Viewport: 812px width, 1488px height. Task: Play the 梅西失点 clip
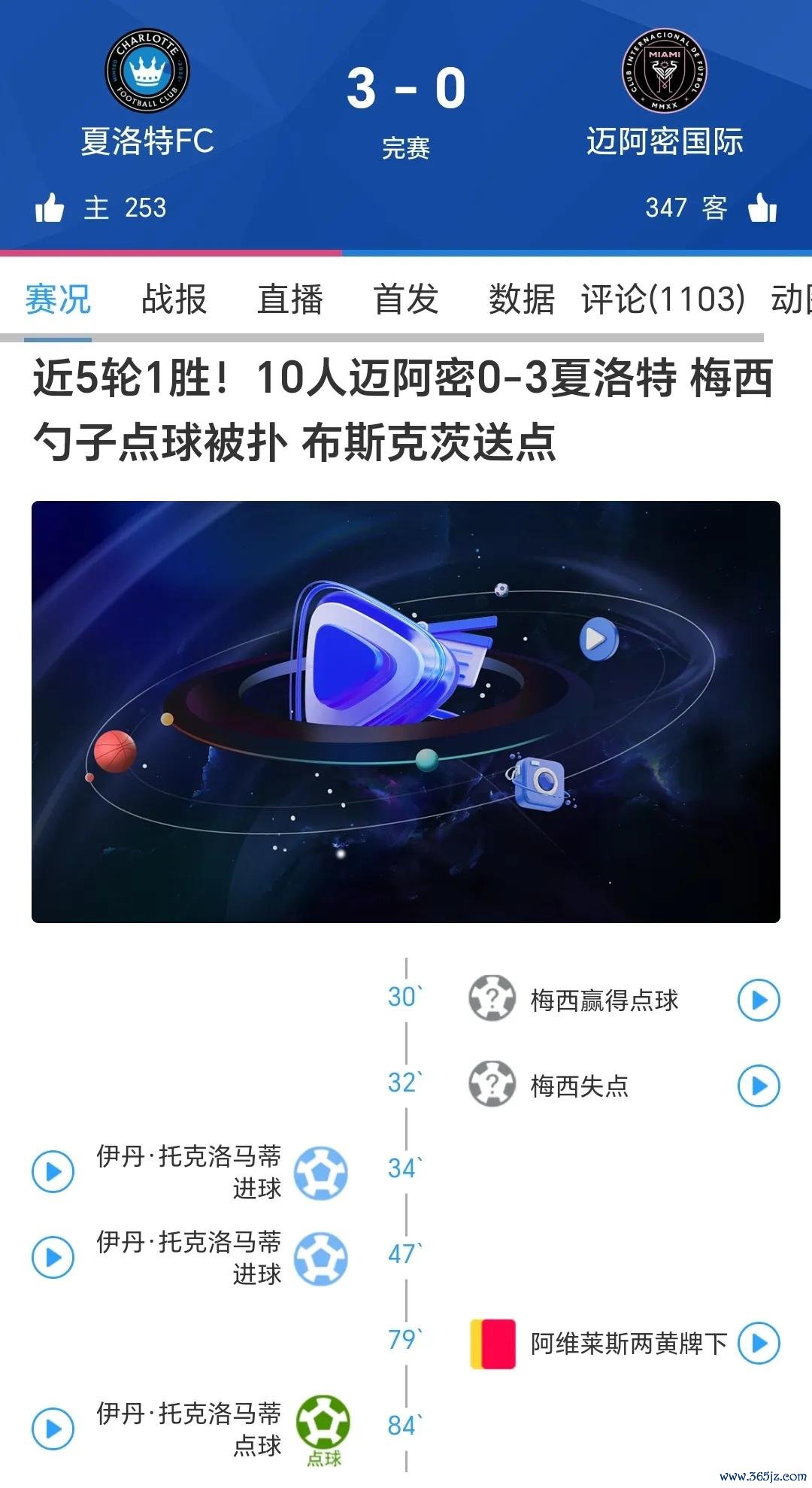[x=759, y=1086]
